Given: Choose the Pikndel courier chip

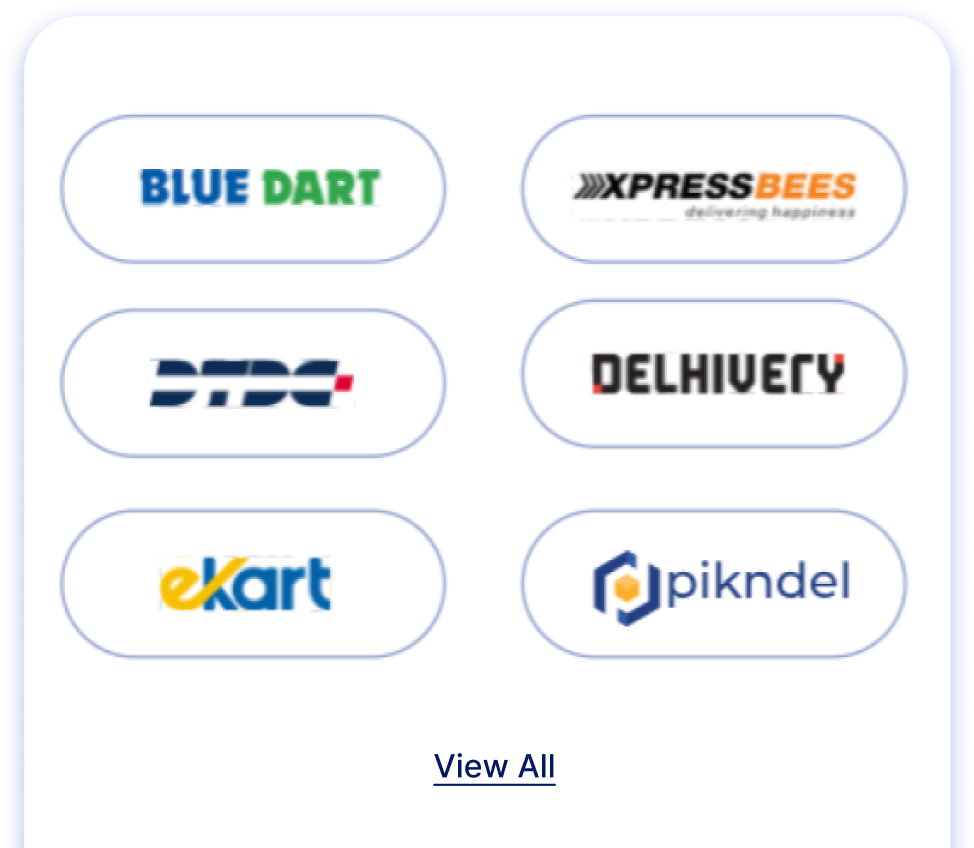Looking at the screenshot, I should (714, 584).
